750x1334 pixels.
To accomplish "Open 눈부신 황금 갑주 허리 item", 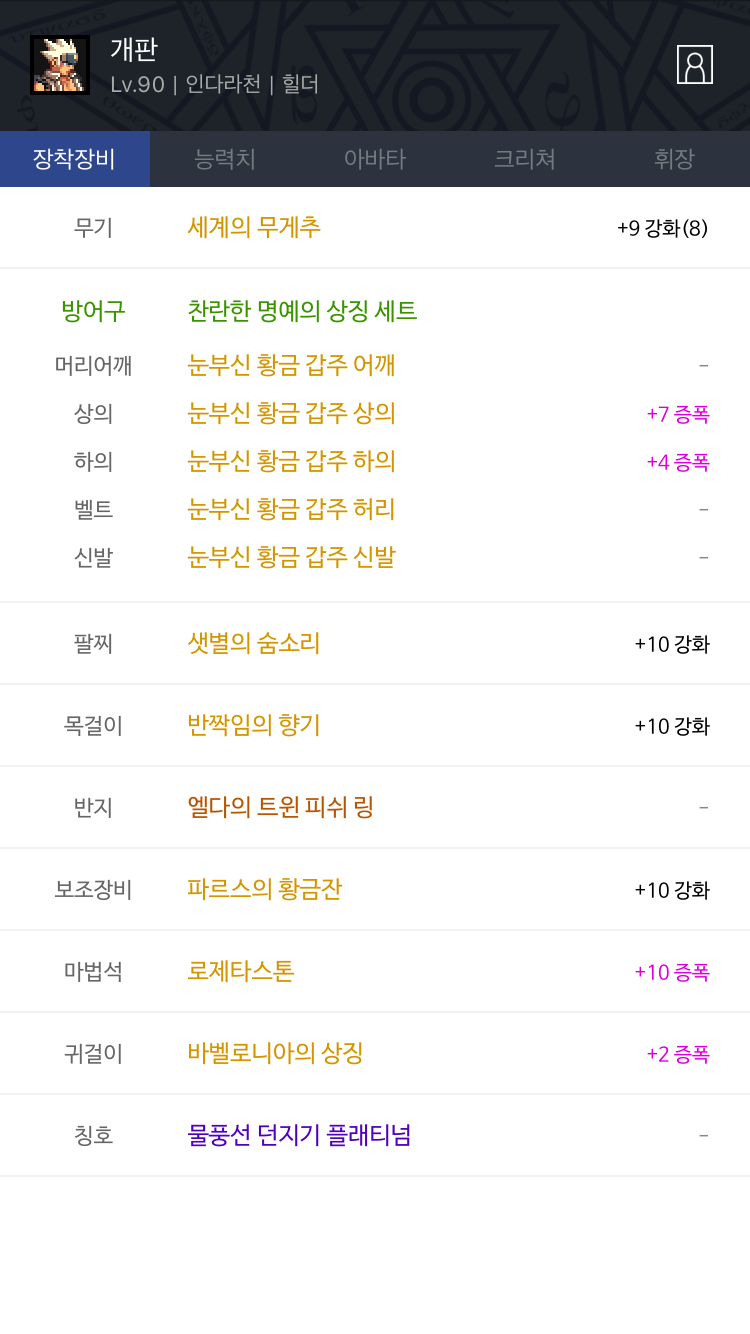I will point(291,509).
